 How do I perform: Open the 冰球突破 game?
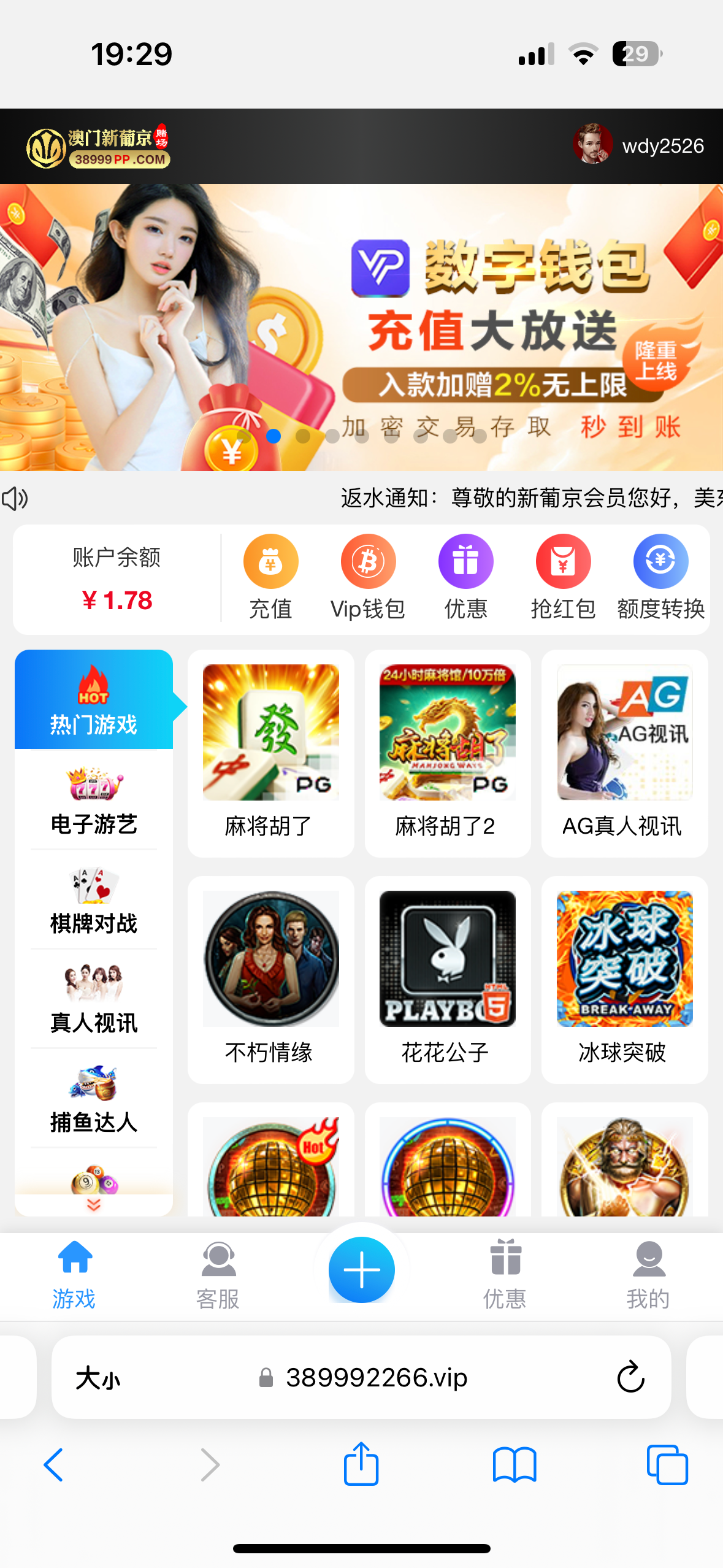624,979
